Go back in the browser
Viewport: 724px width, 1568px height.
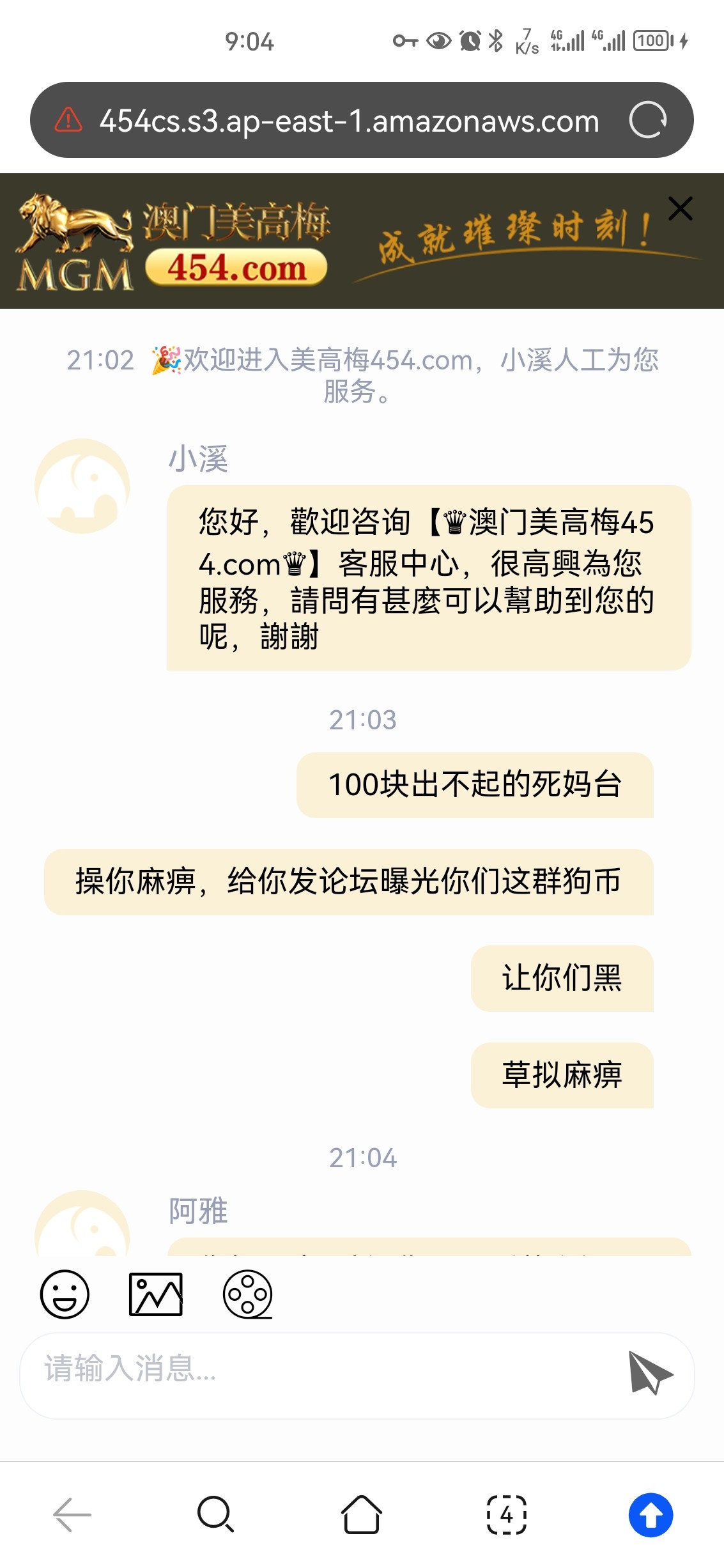coord(72,1514)
